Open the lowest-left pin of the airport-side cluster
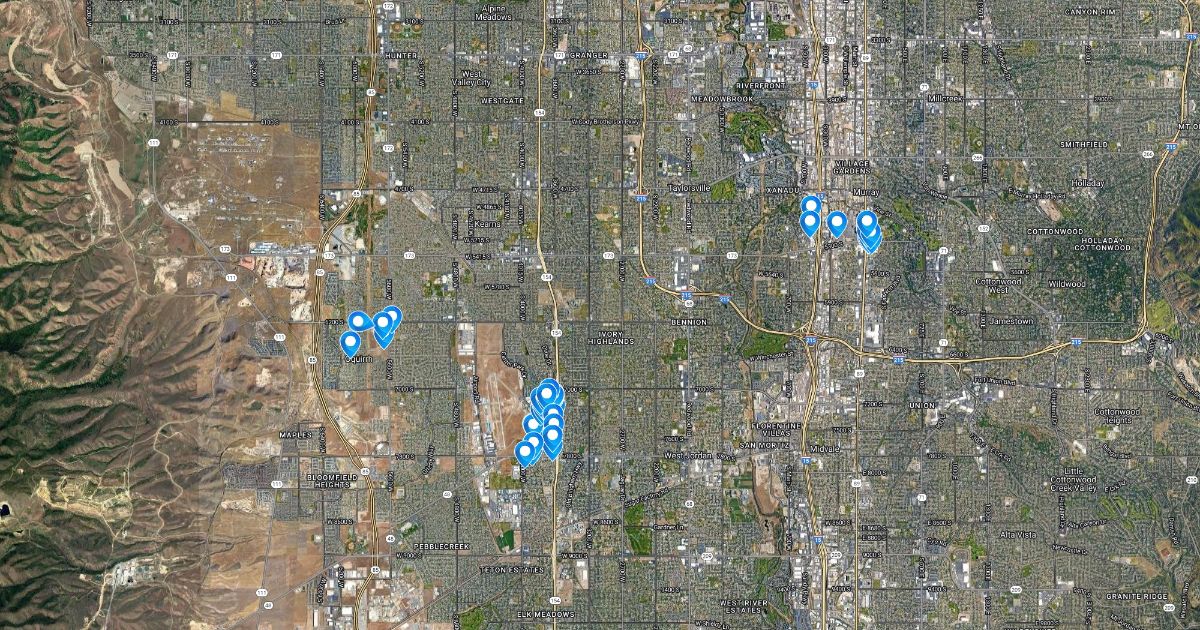Image resolution: width=1200 pixels, height=630 pixels. (524, 454)
